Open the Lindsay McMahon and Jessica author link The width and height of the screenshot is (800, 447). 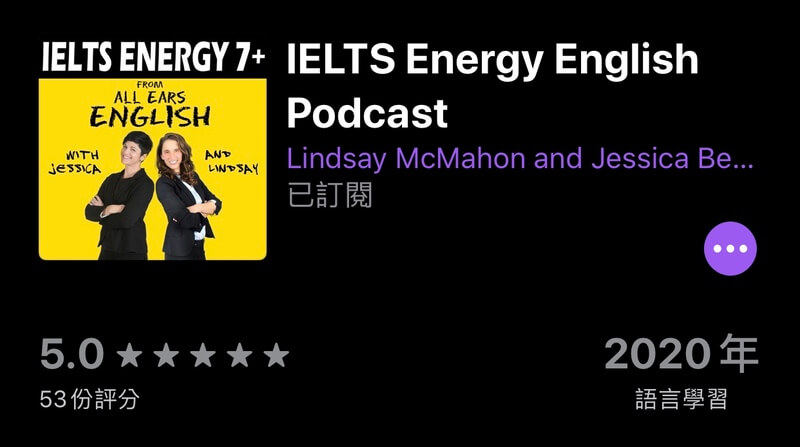coord(519,160)
